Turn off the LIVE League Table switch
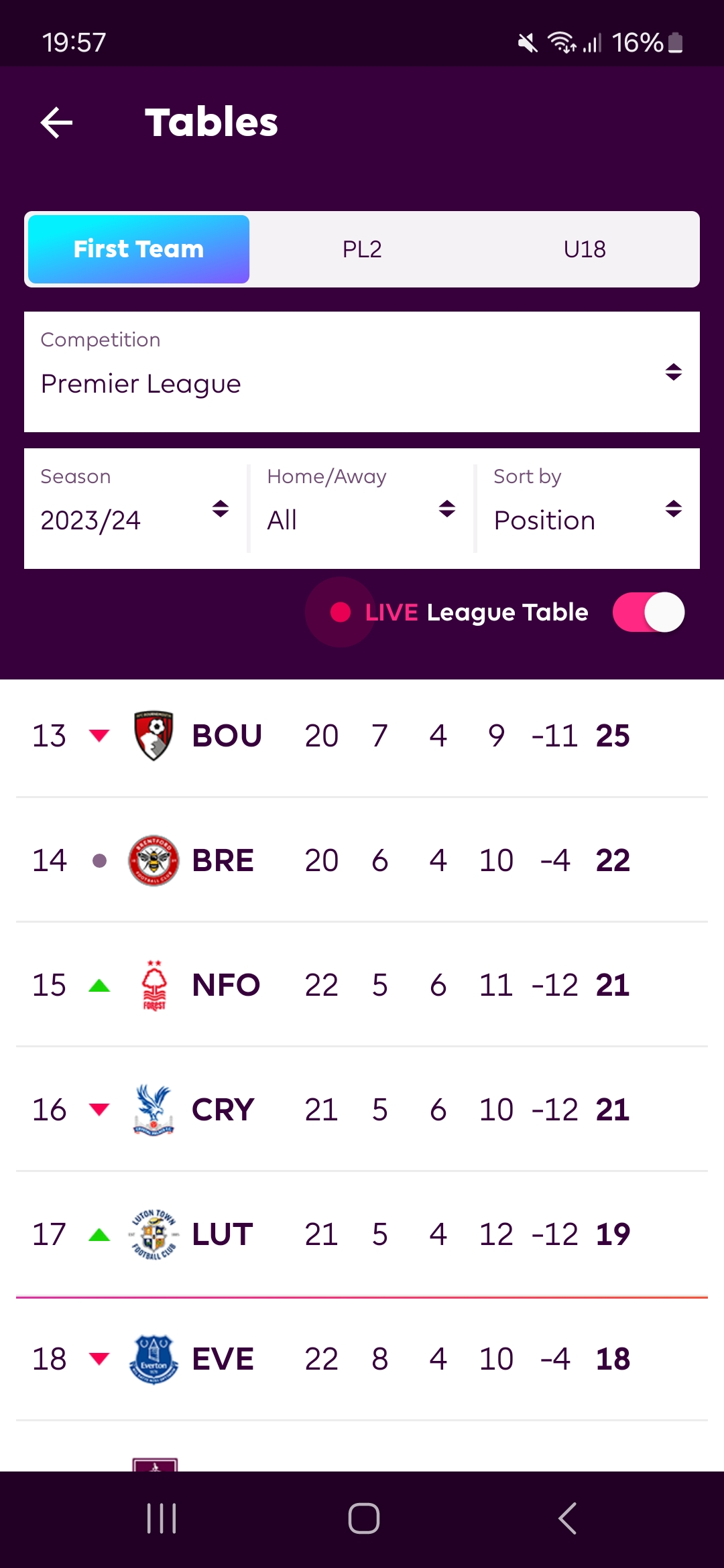Image resolution: width=724 pixels, height=1568 pixels. [648, 612]
